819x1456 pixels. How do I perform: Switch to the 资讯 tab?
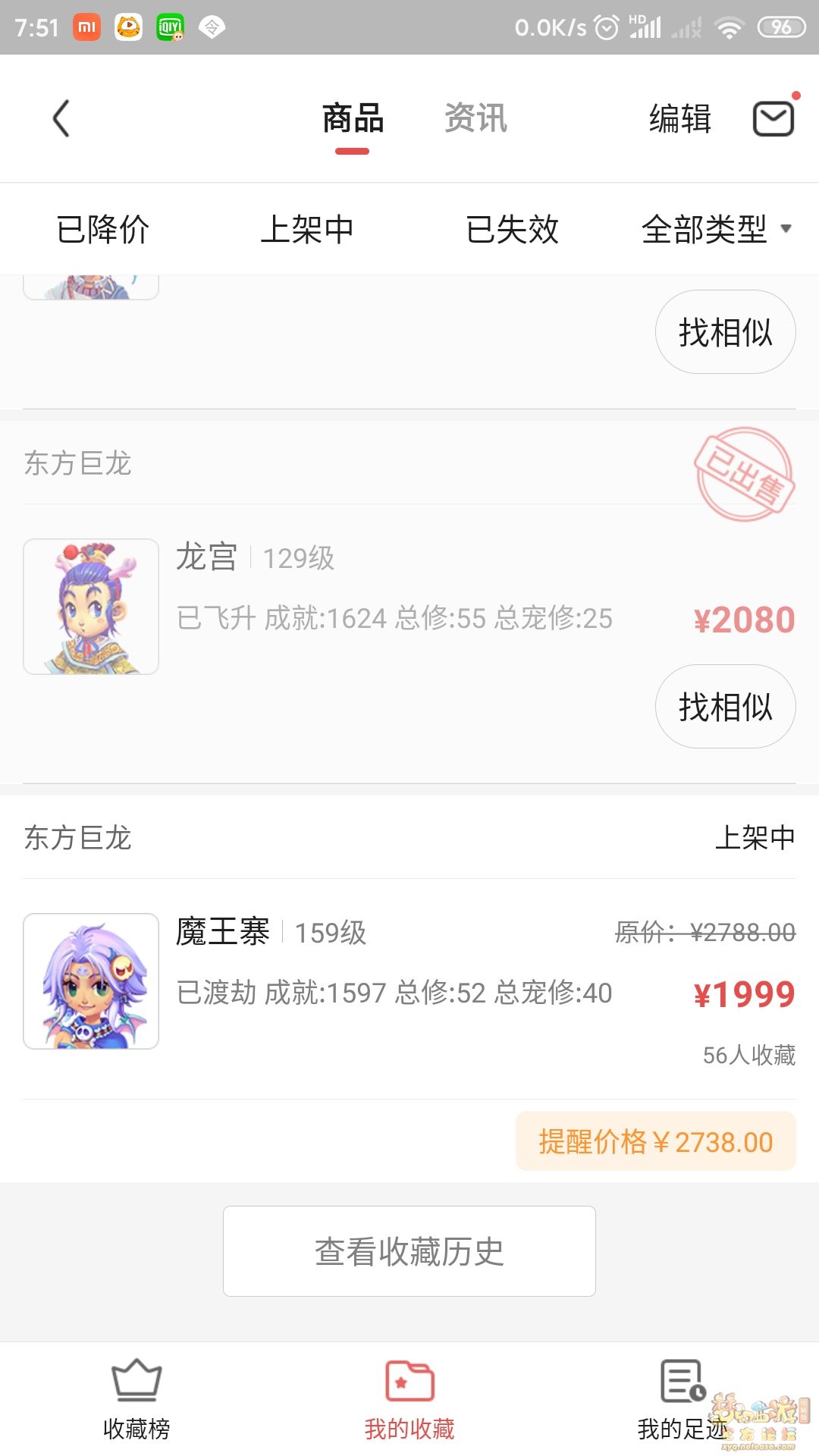tap(475, 119)
